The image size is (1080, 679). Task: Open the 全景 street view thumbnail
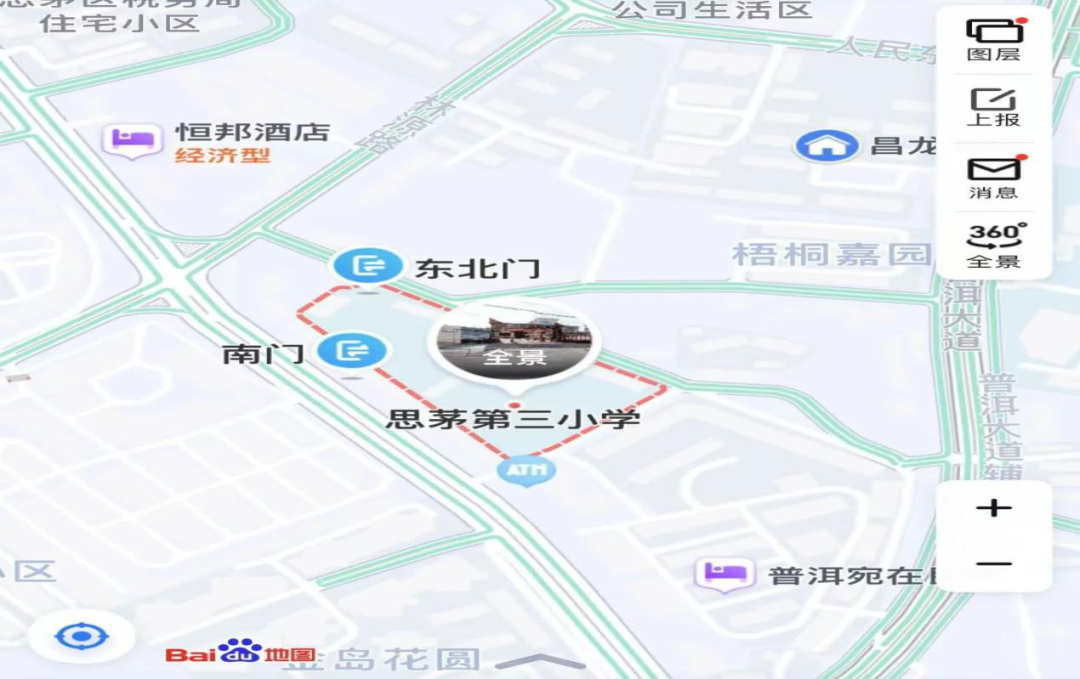pos(514,342)
